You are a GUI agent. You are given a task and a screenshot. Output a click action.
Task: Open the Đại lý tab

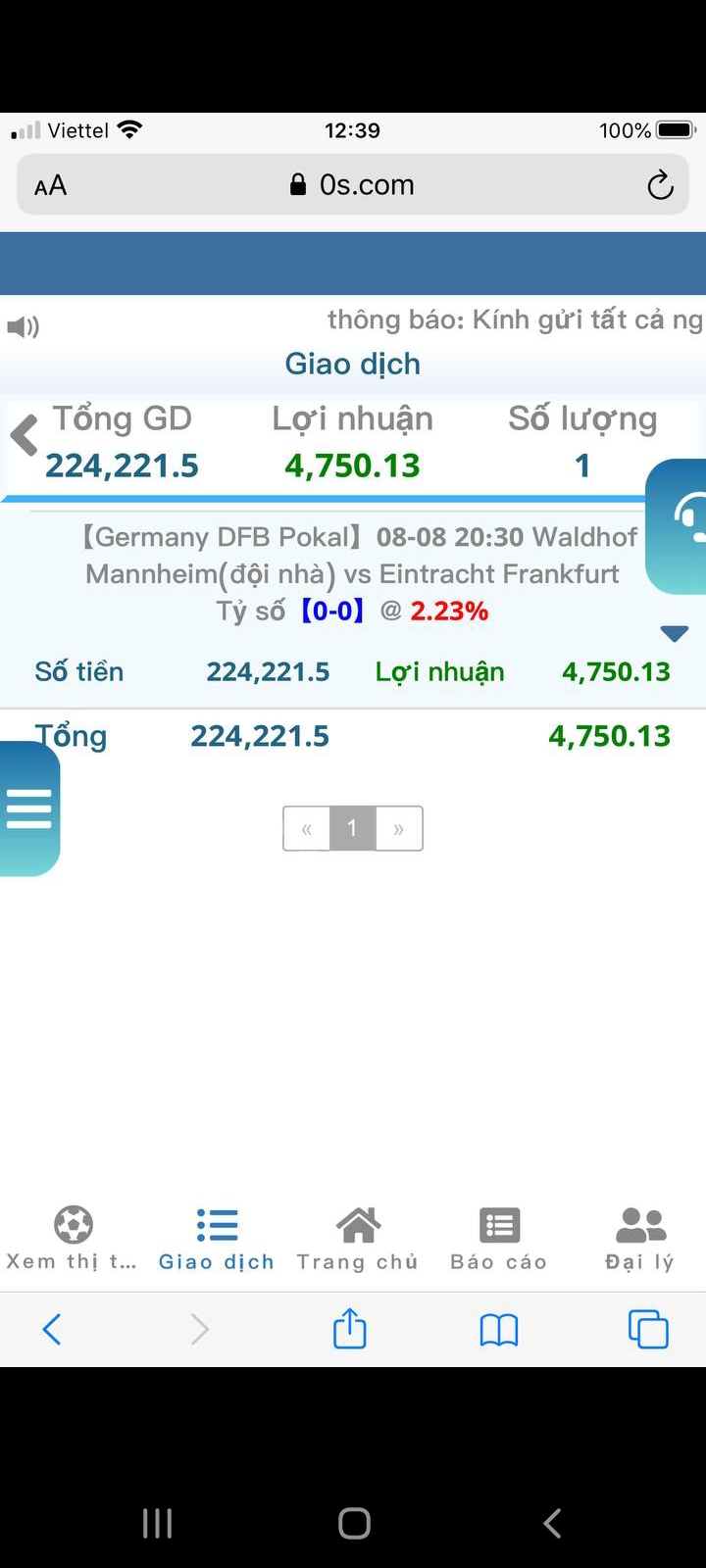click(640, 1238)
